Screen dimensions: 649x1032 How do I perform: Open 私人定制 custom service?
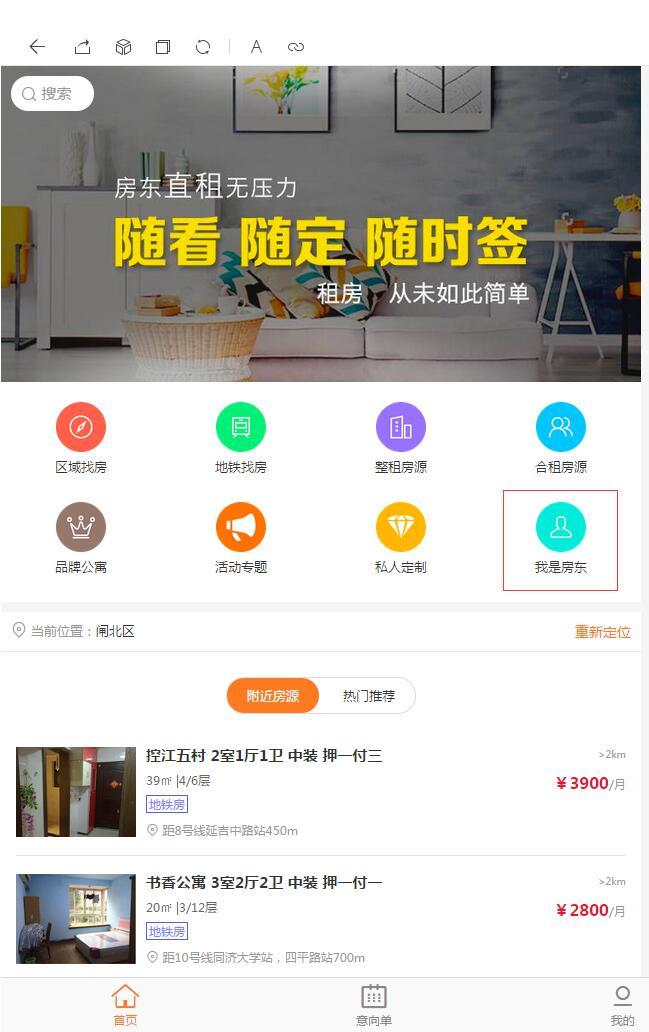click(401, 539)
